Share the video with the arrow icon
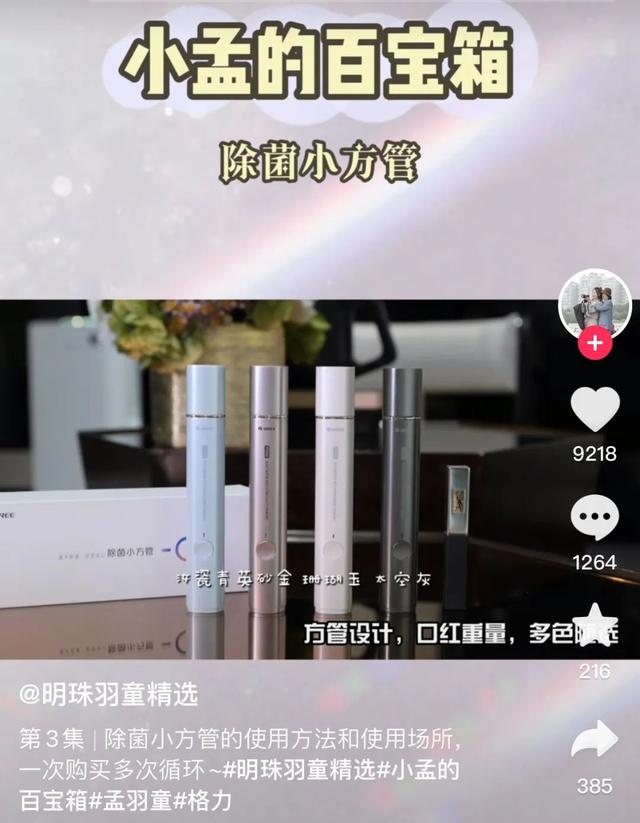640x823 pixels. (x=594, y=741)
